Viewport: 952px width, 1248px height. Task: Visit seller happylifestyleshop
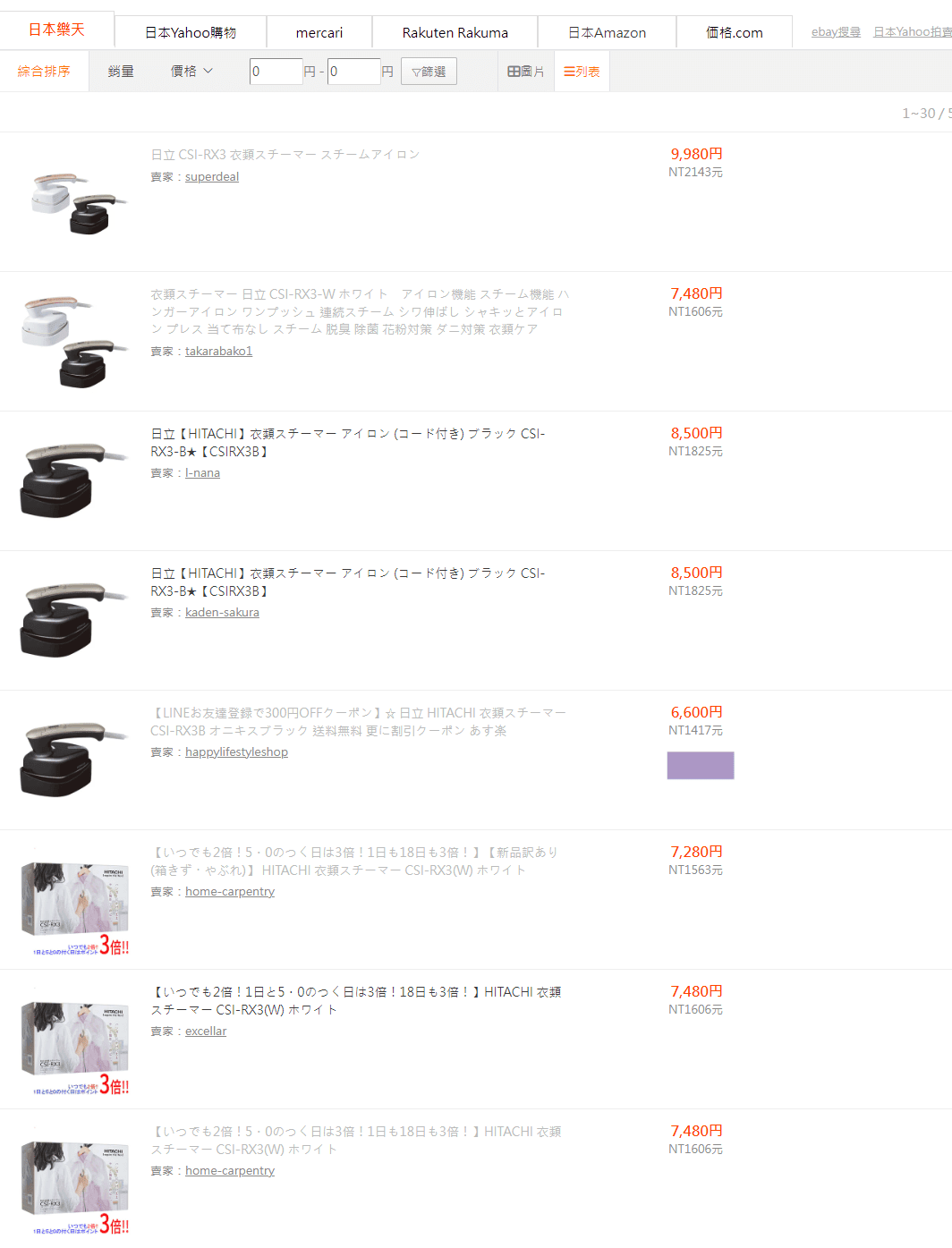(x=236, y=751)
